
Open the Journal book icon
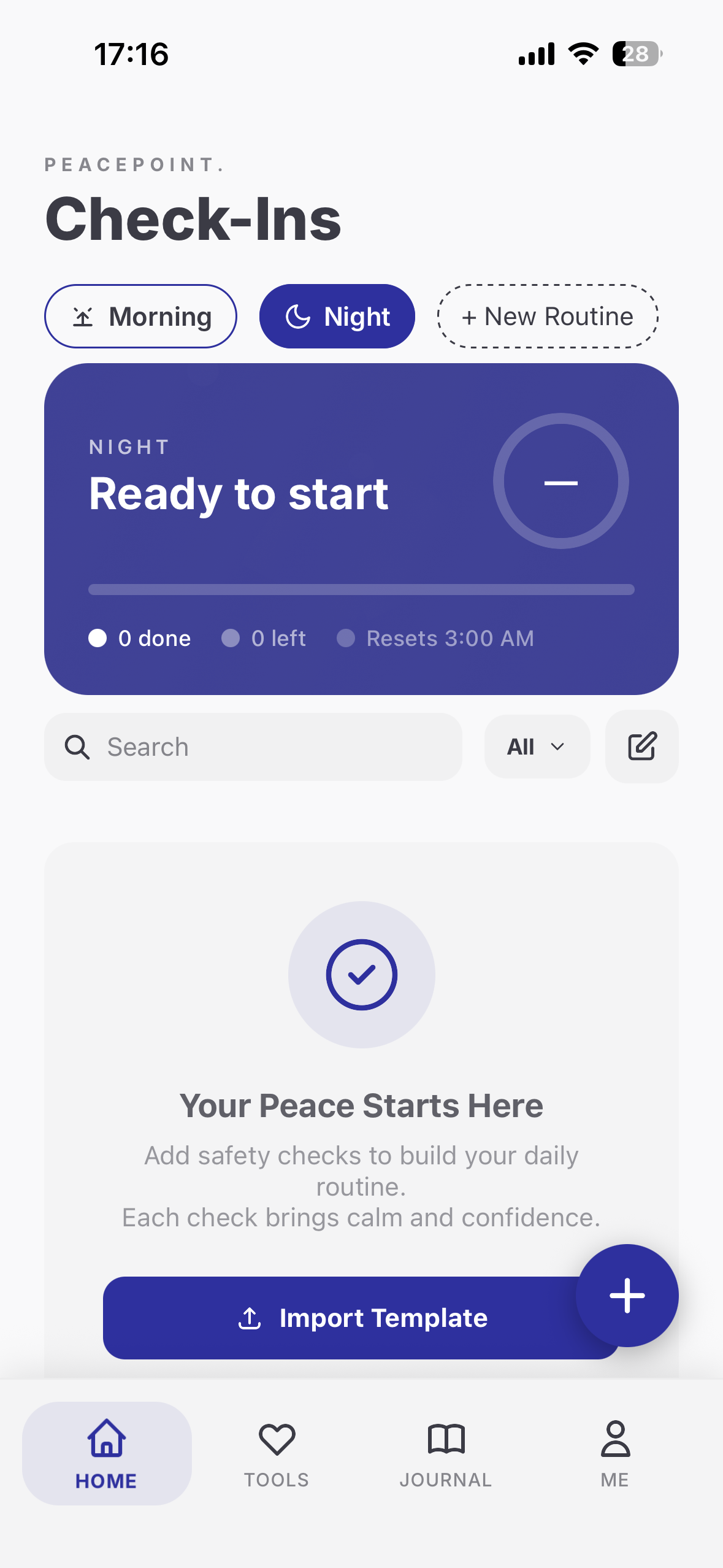446,1440
